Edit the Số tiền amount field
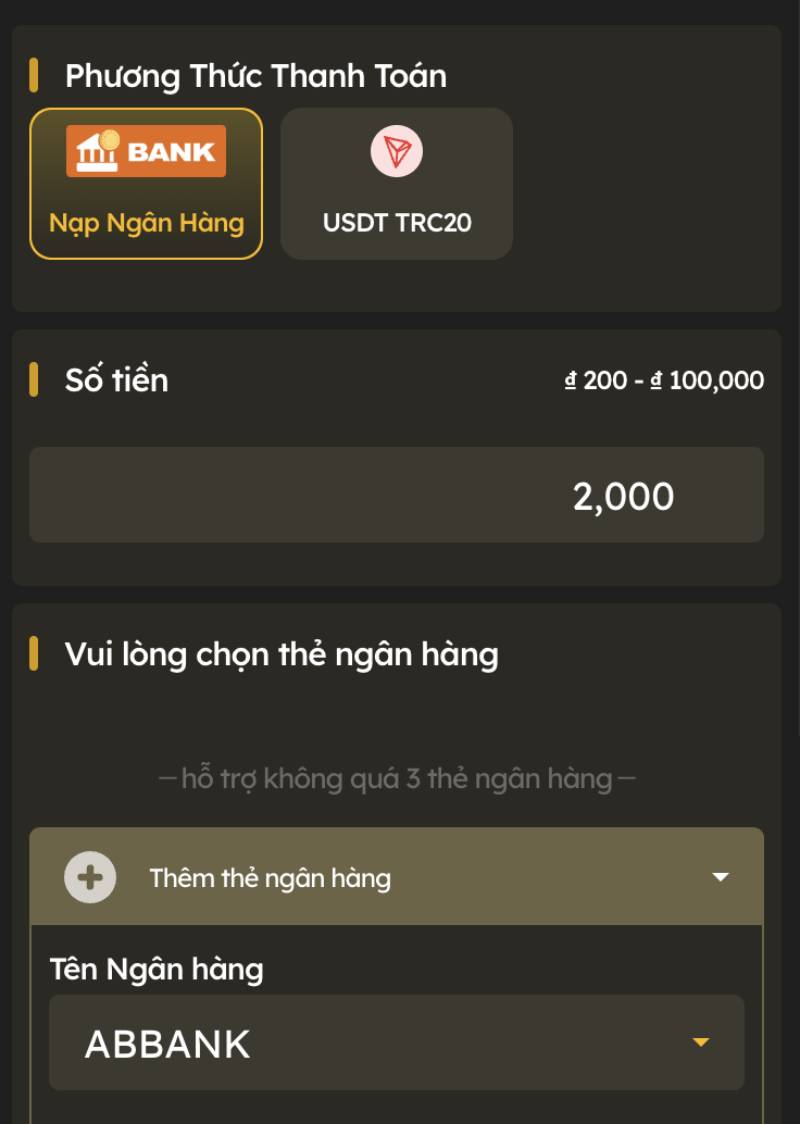 pos(396,496)
